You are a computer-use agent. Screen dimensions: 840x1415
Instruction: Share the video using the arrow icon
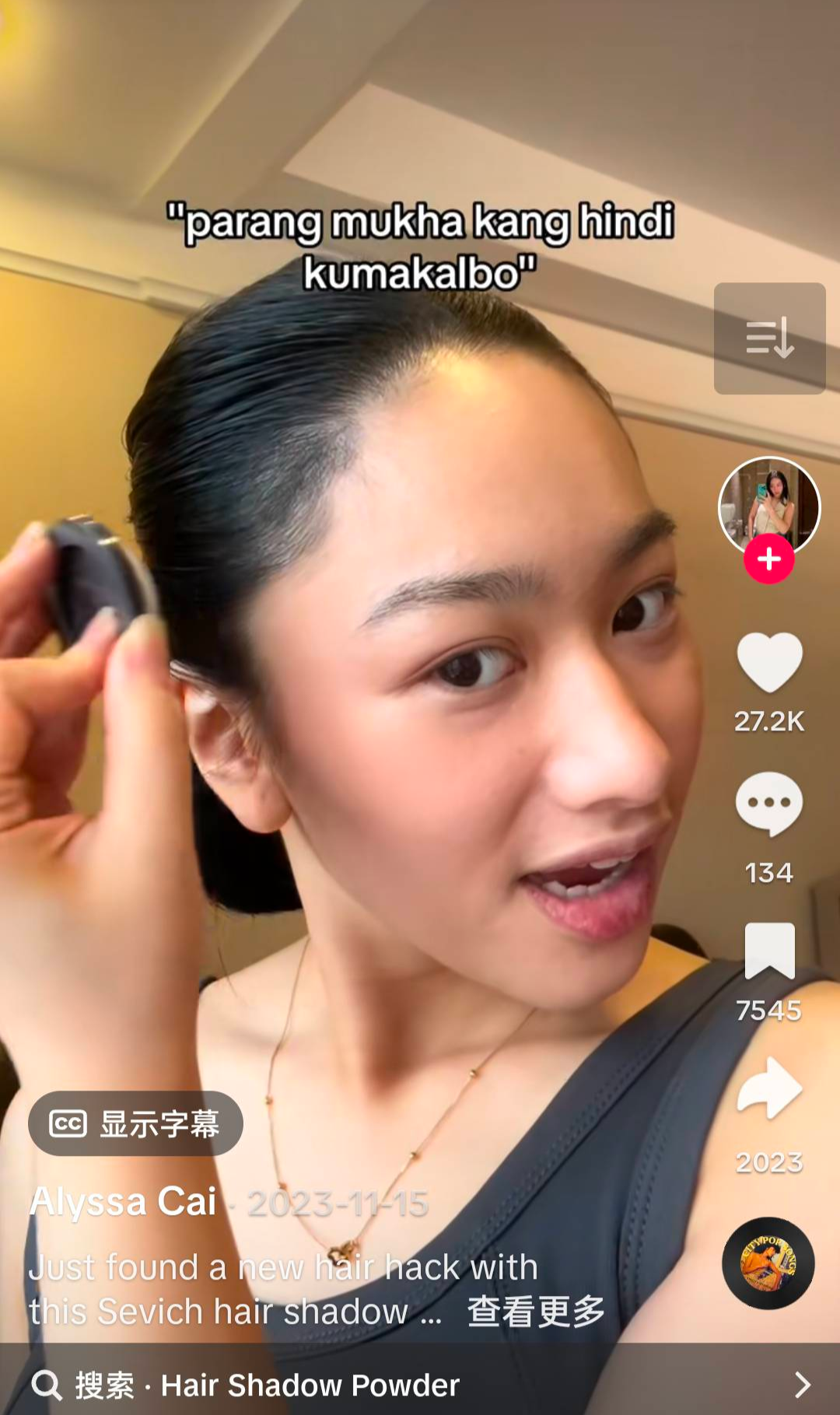tap(769, 1089)
